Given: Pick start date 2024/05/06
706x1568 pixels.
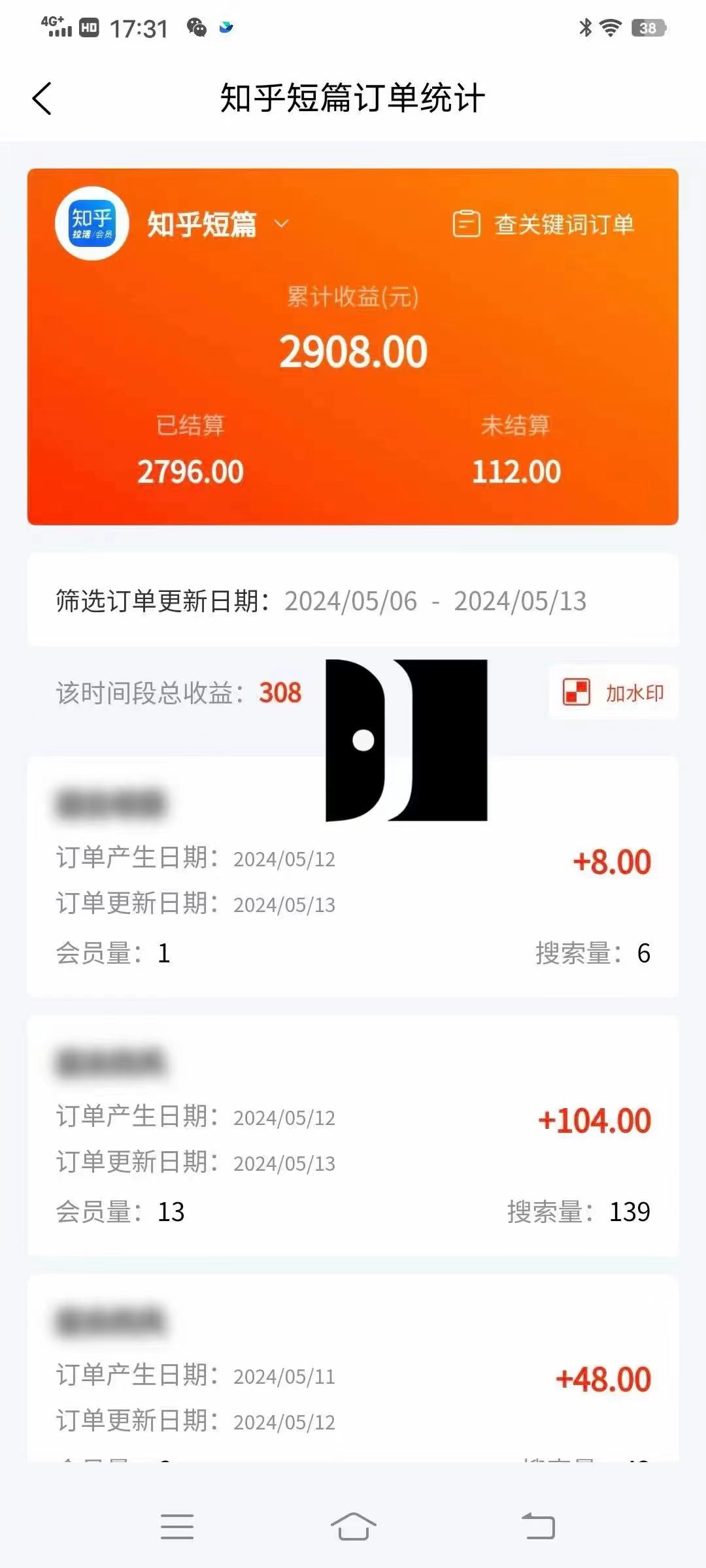Looking at the screenshot, I should click(350, 601).
